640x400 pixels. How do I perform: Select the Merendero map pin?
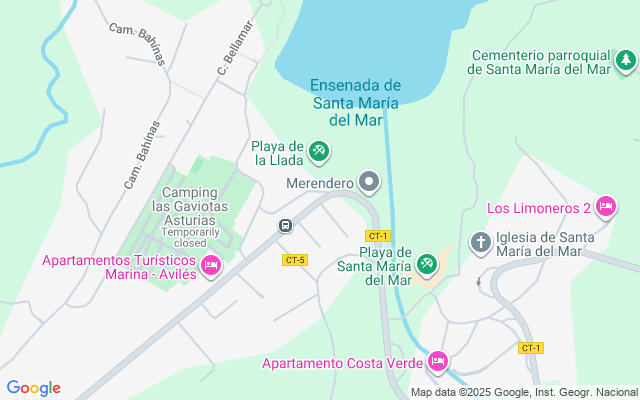pos(370,182)
